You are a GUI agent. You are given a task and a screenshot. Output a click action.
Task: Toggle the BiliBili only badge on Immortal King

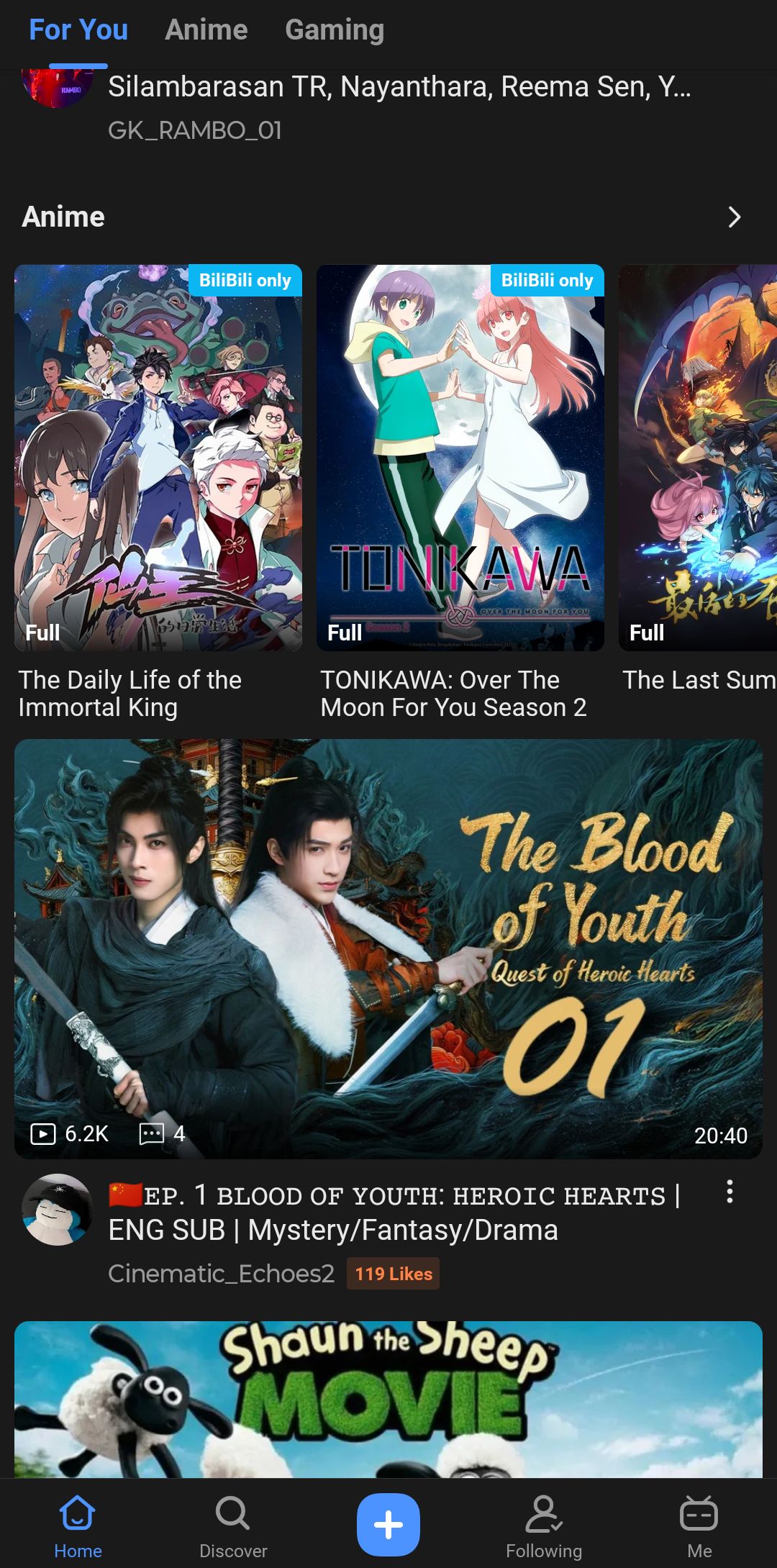[245, 280]
